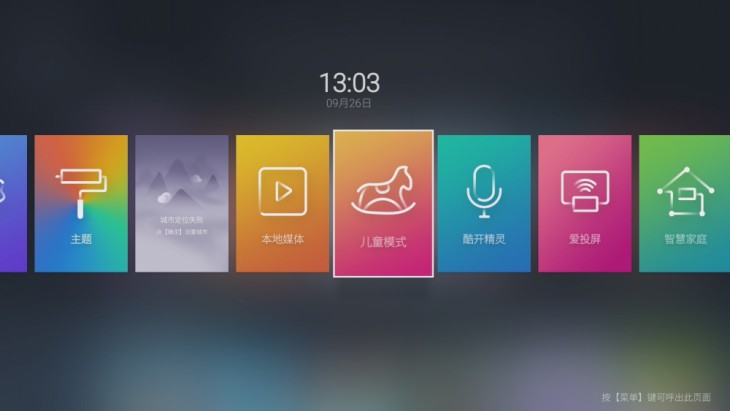
Task: Launch the 酷开精灵 voice assistant card
Action: (484, 203)
